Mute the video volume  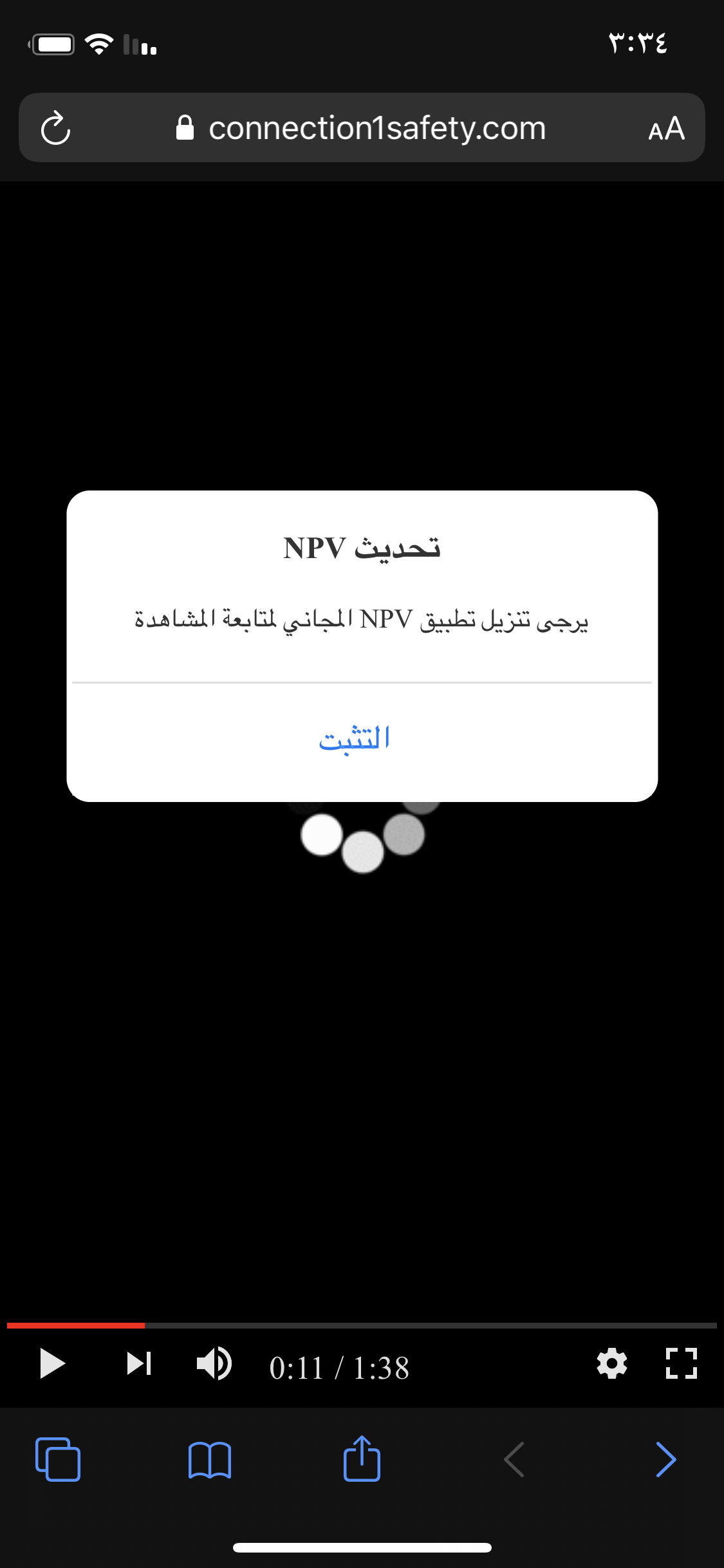pyautogui.click(x=214, y=1363)
